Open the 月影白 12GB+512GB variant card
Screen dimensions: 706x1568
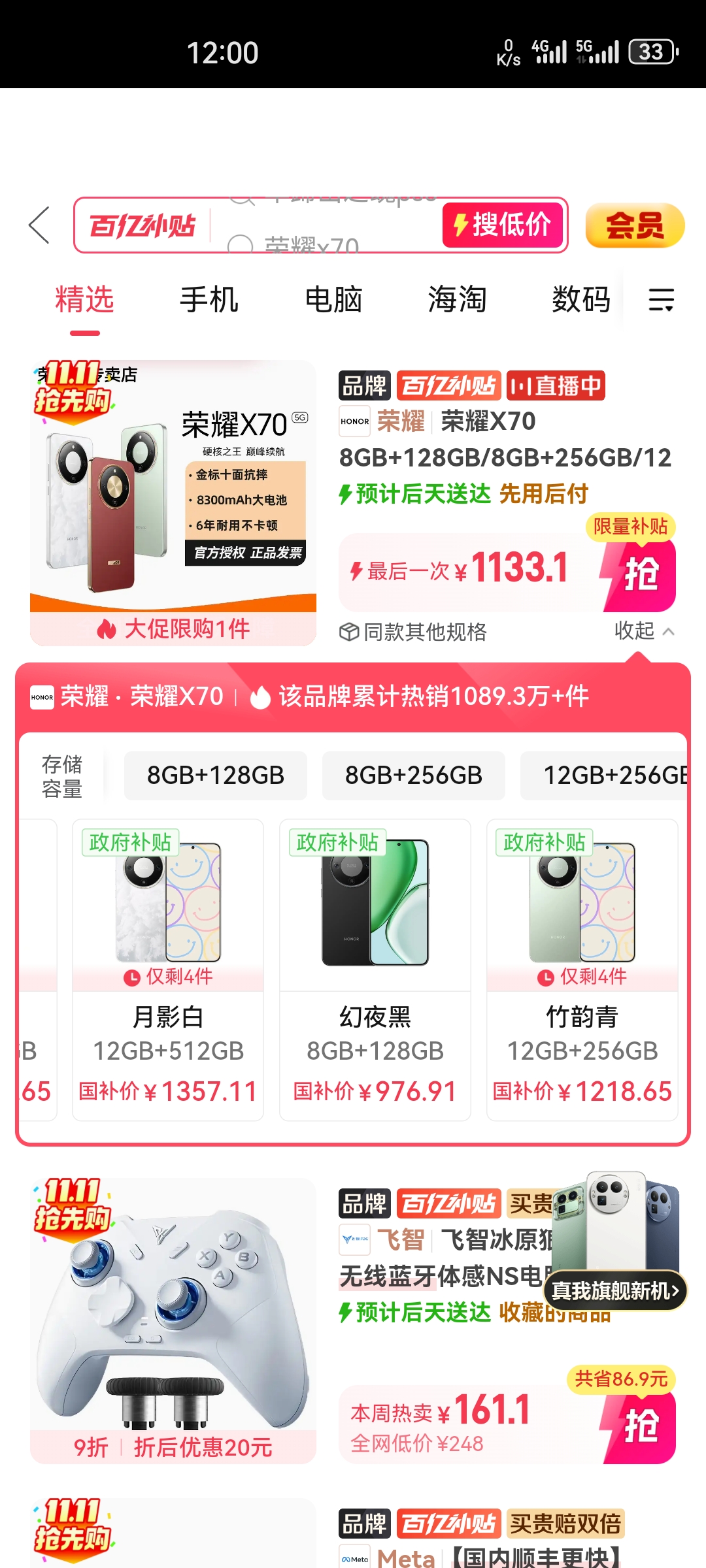pyautogui.click(x=168, y=970)
